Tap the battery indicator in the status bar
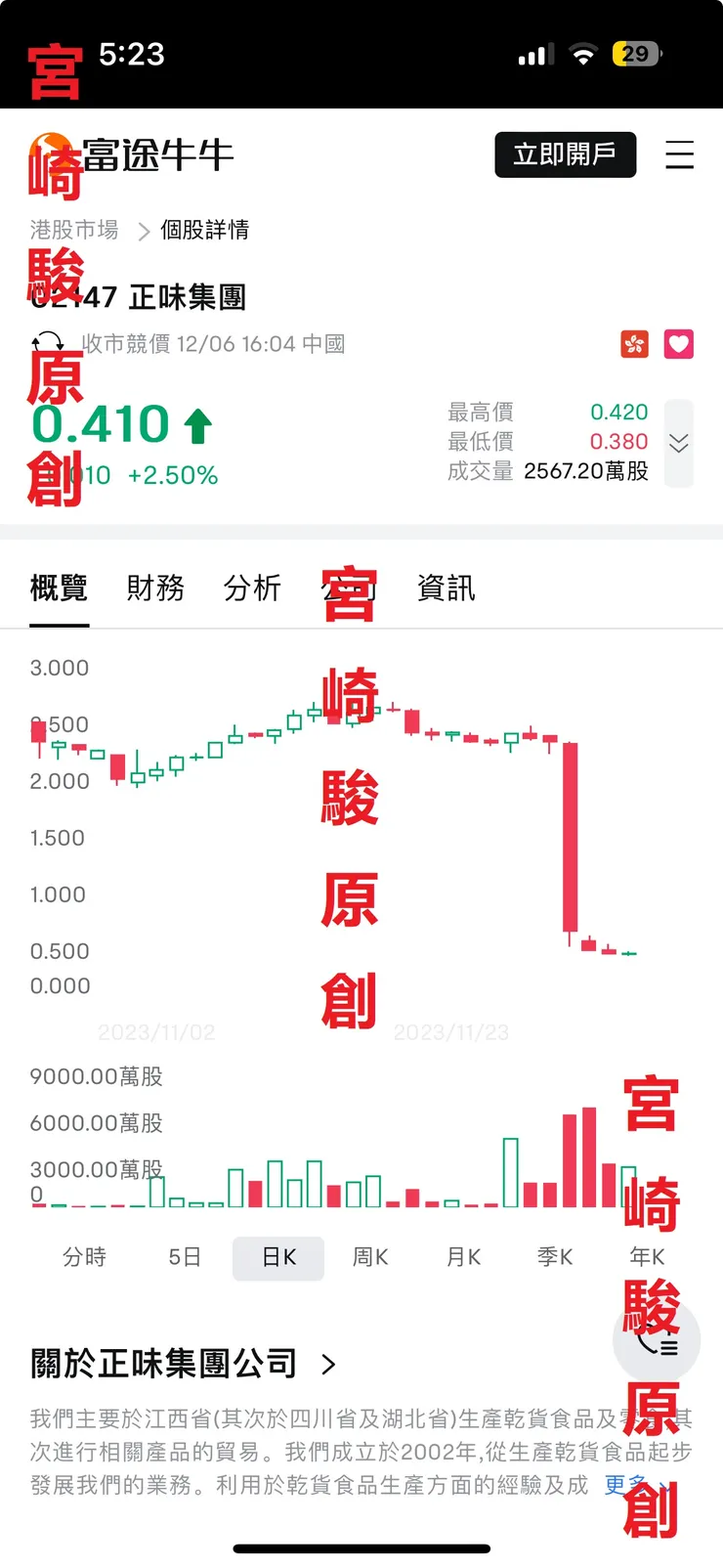Image resolution: width=723 pixels, height=1568 pixels. (638, 56)
